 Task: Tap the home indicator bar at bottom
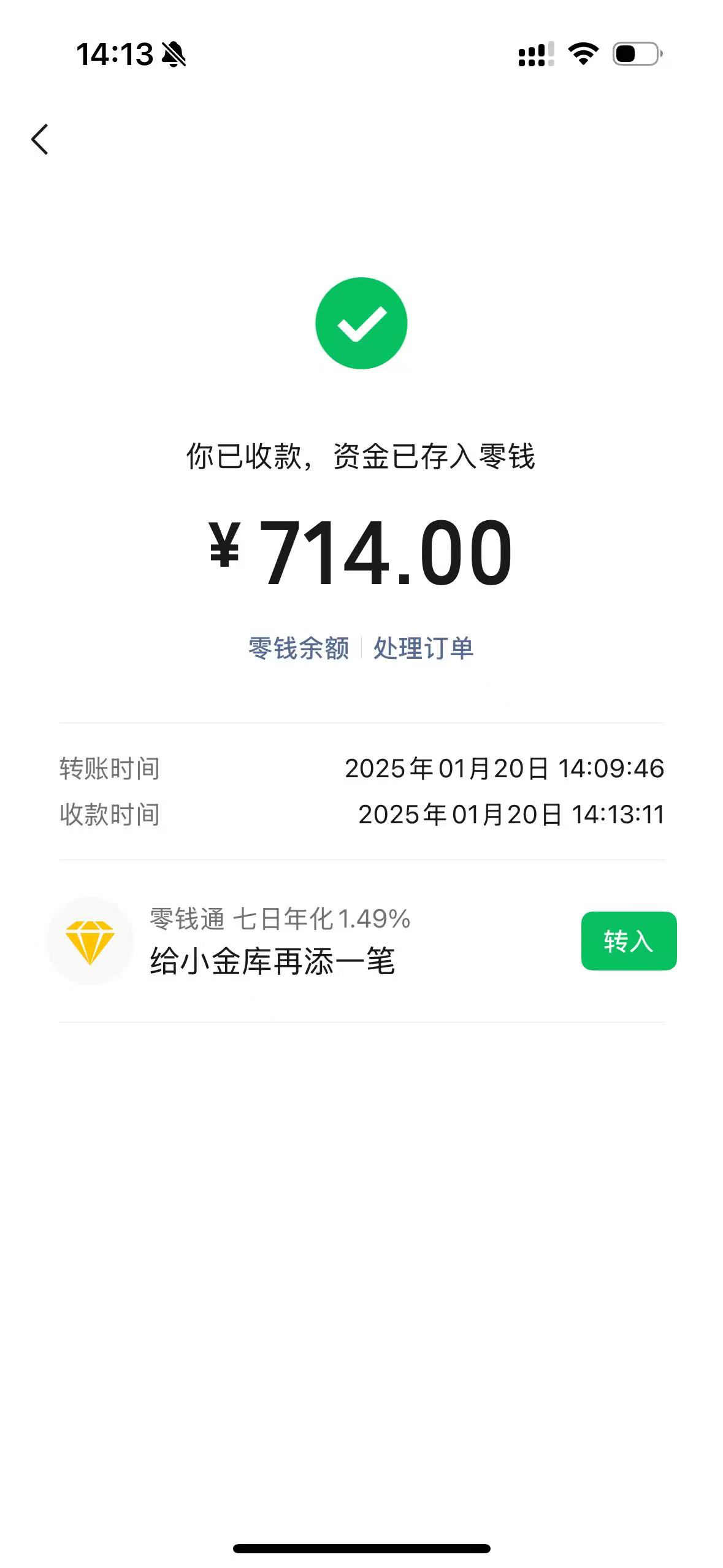pos(361,1549)
